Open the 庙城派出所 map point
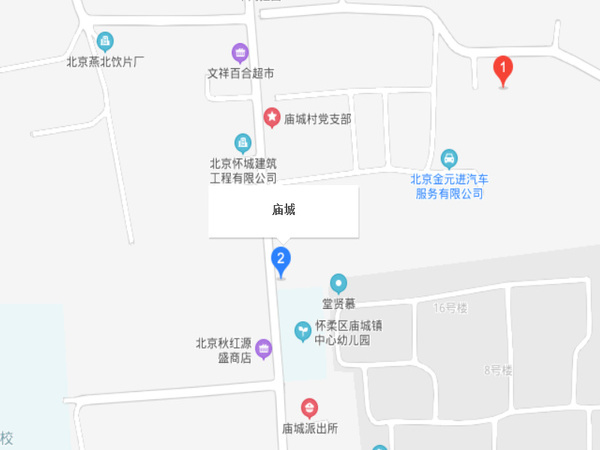The height and width of the screenshot is (450, 600). point(310,408)
